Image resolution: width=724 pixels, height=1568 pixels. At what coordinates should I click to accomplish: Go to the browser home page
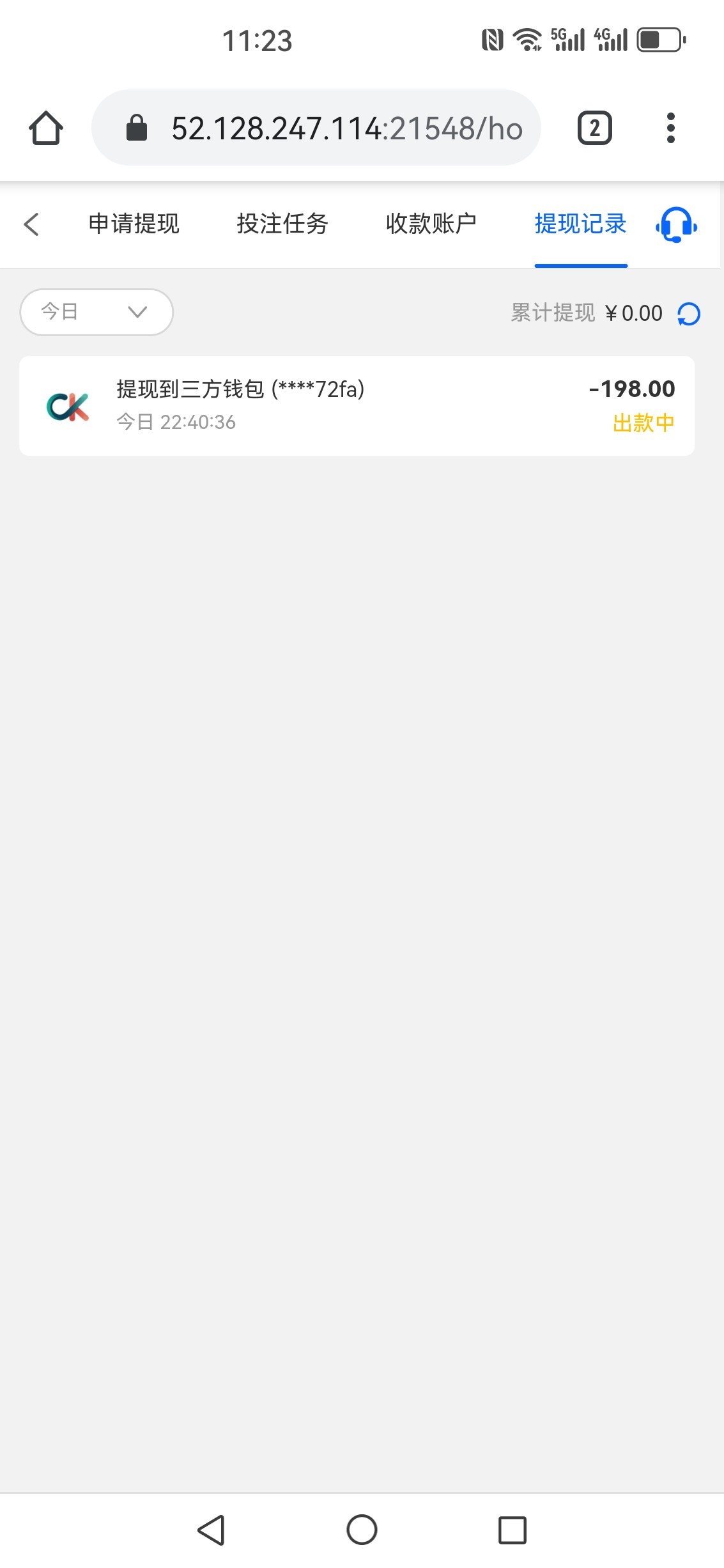coord(46,128)
